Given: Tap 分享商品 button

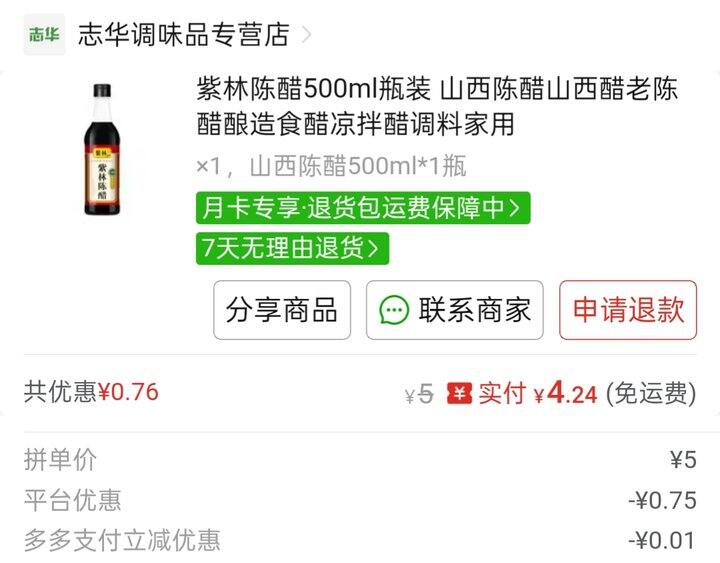Looking at the screenshot, I should pyautogui.click(x=282, y=310).
